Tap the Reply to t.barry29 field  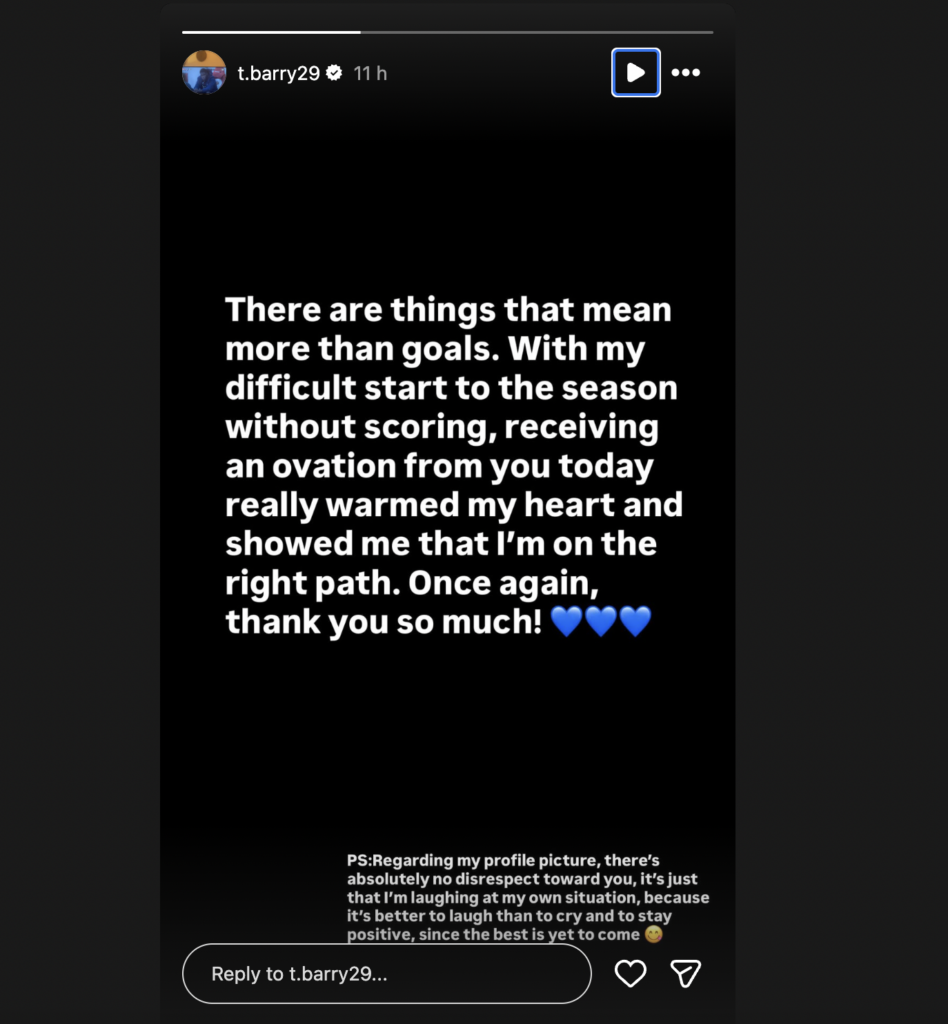point(386,973)
